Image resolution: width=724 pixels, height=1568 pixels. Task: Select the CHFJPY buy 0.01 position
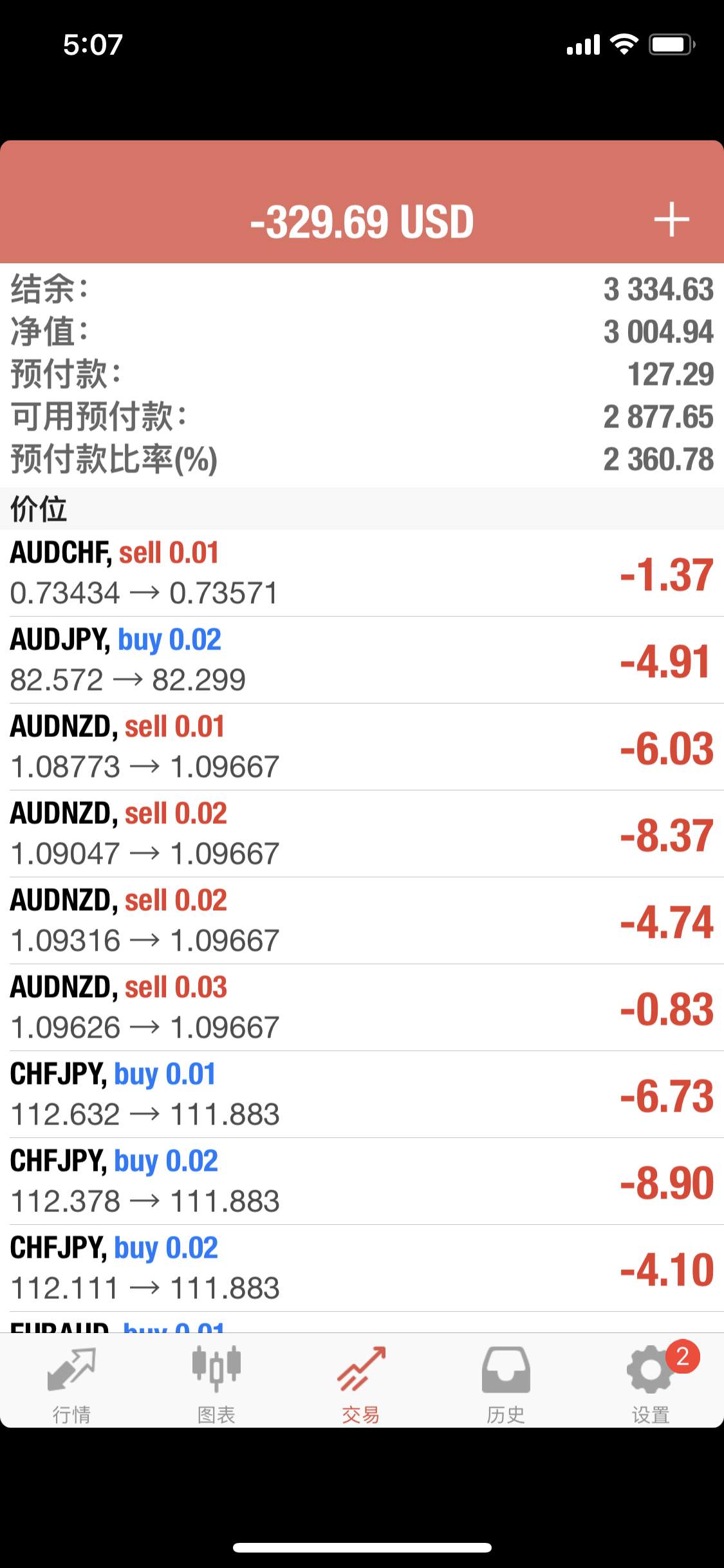tap(362, 1094)
